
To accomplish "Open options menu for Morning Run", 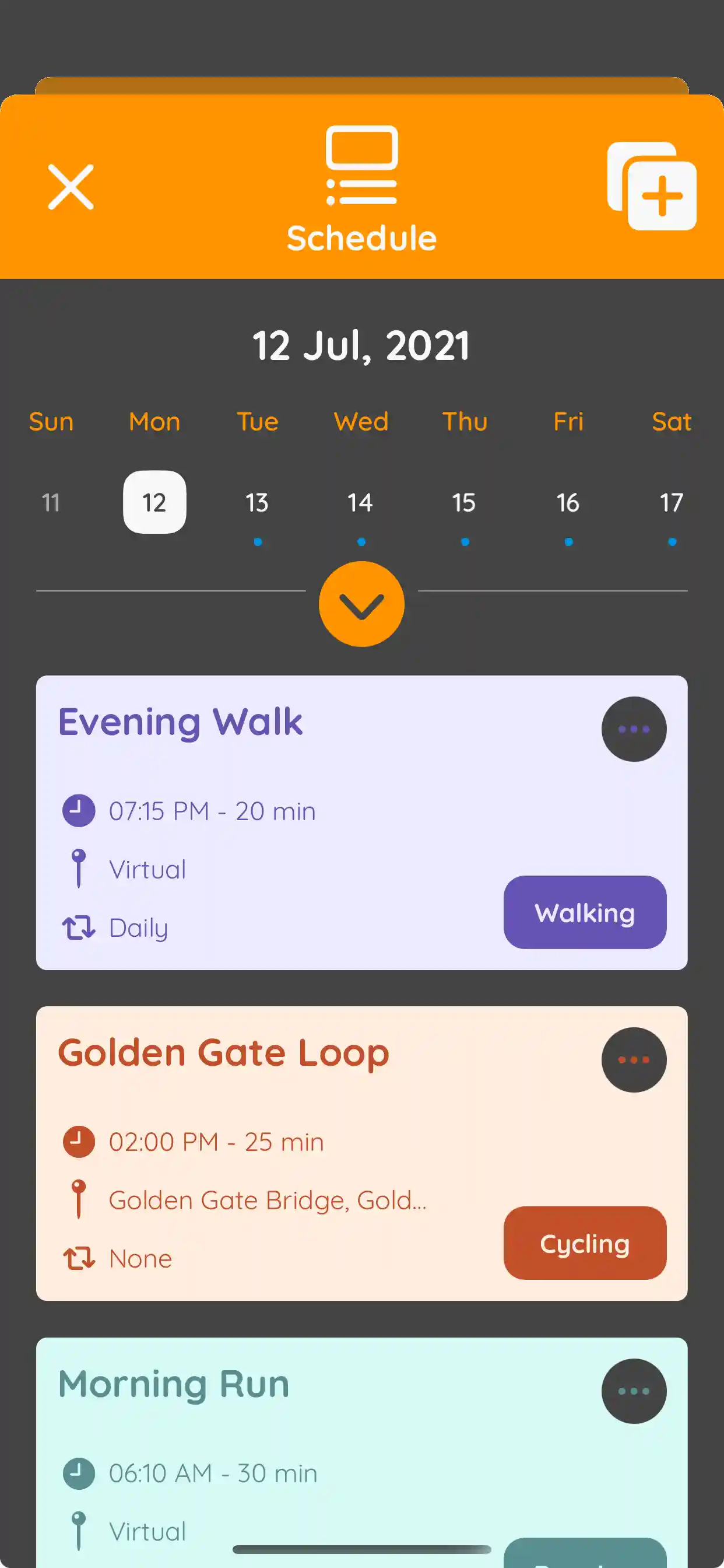I will 633,1391.
